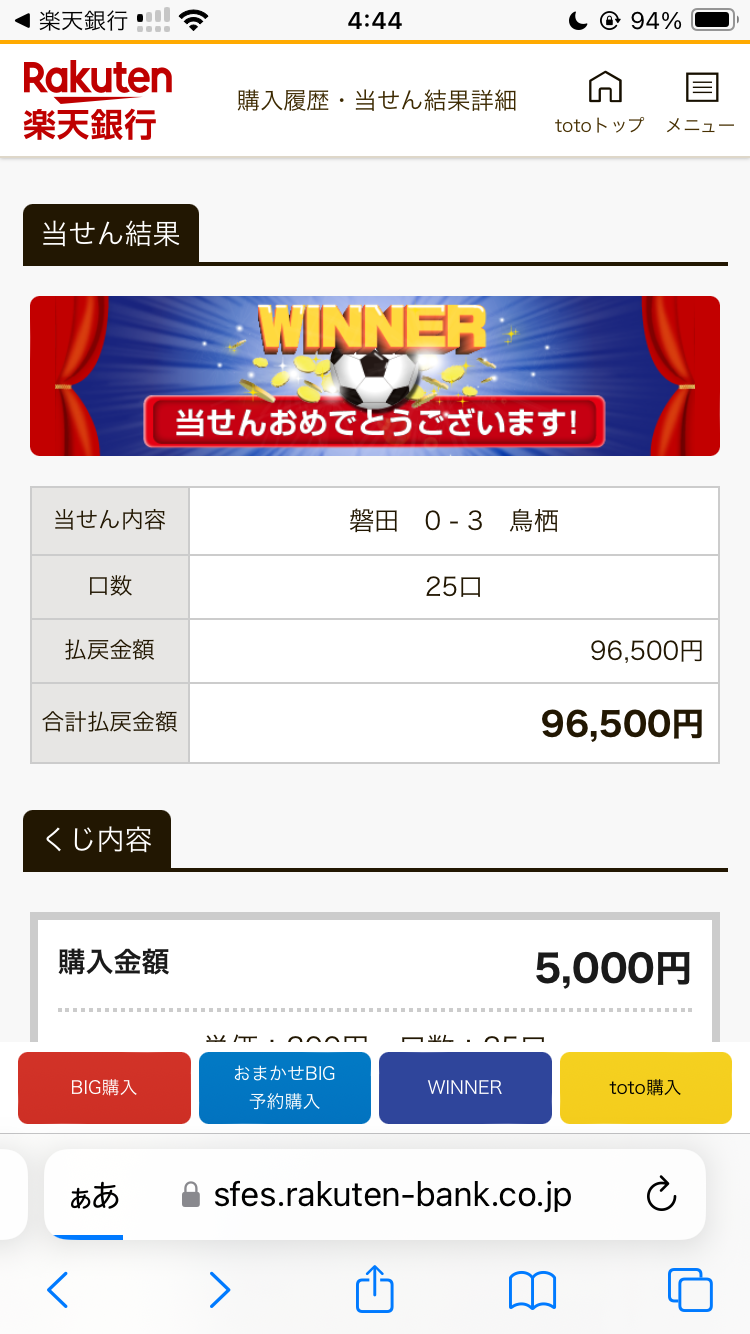
Task: Go back in the browser
Action: (x=58, y=1290)
